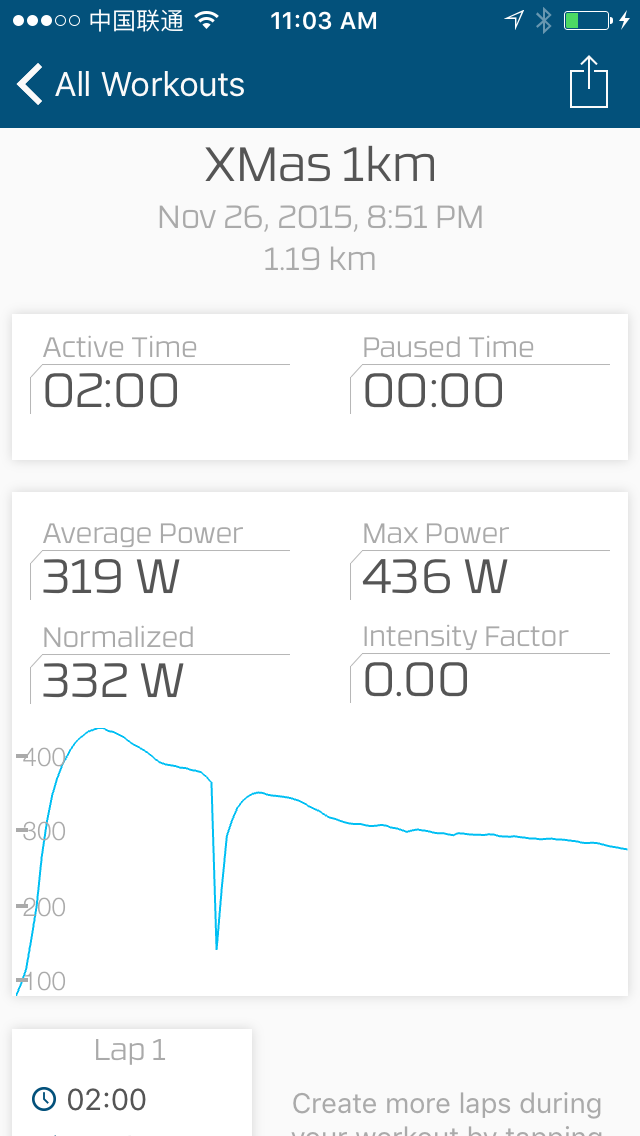Go back to All Workouts

131,85
